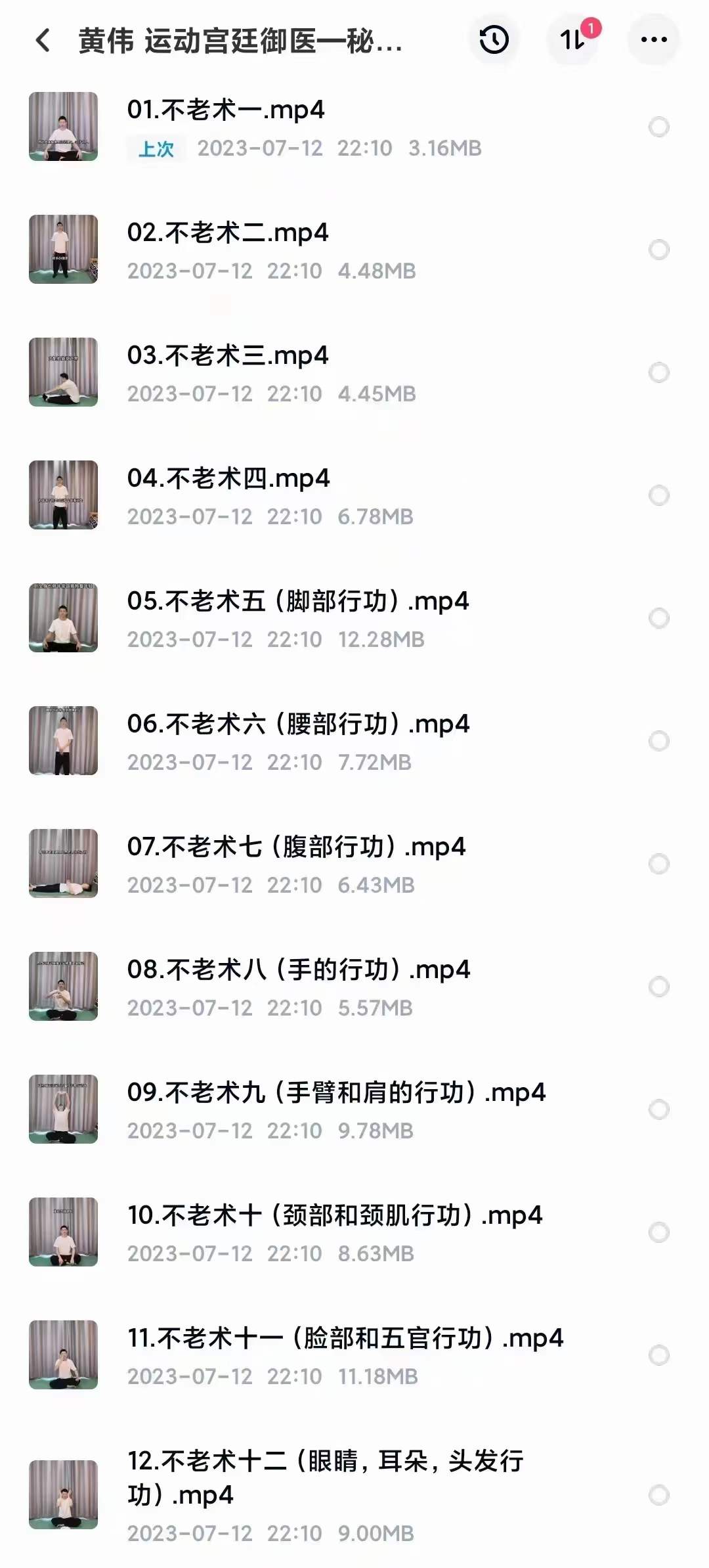Open the more options (...) menu
The width and height of the screenshot is (709, 1568).
tap(650, 39)
